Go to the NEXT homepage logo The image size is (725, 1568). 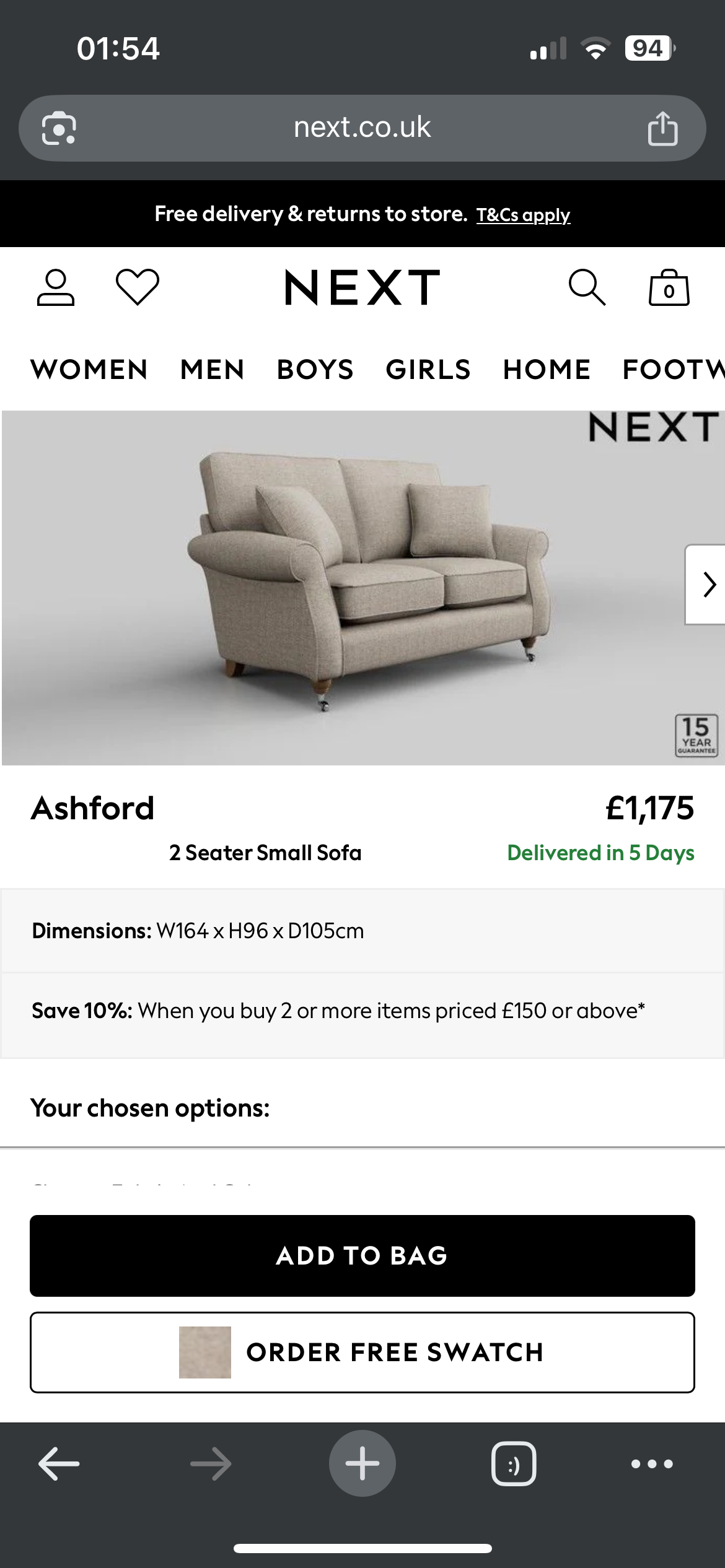coord(362,288)
